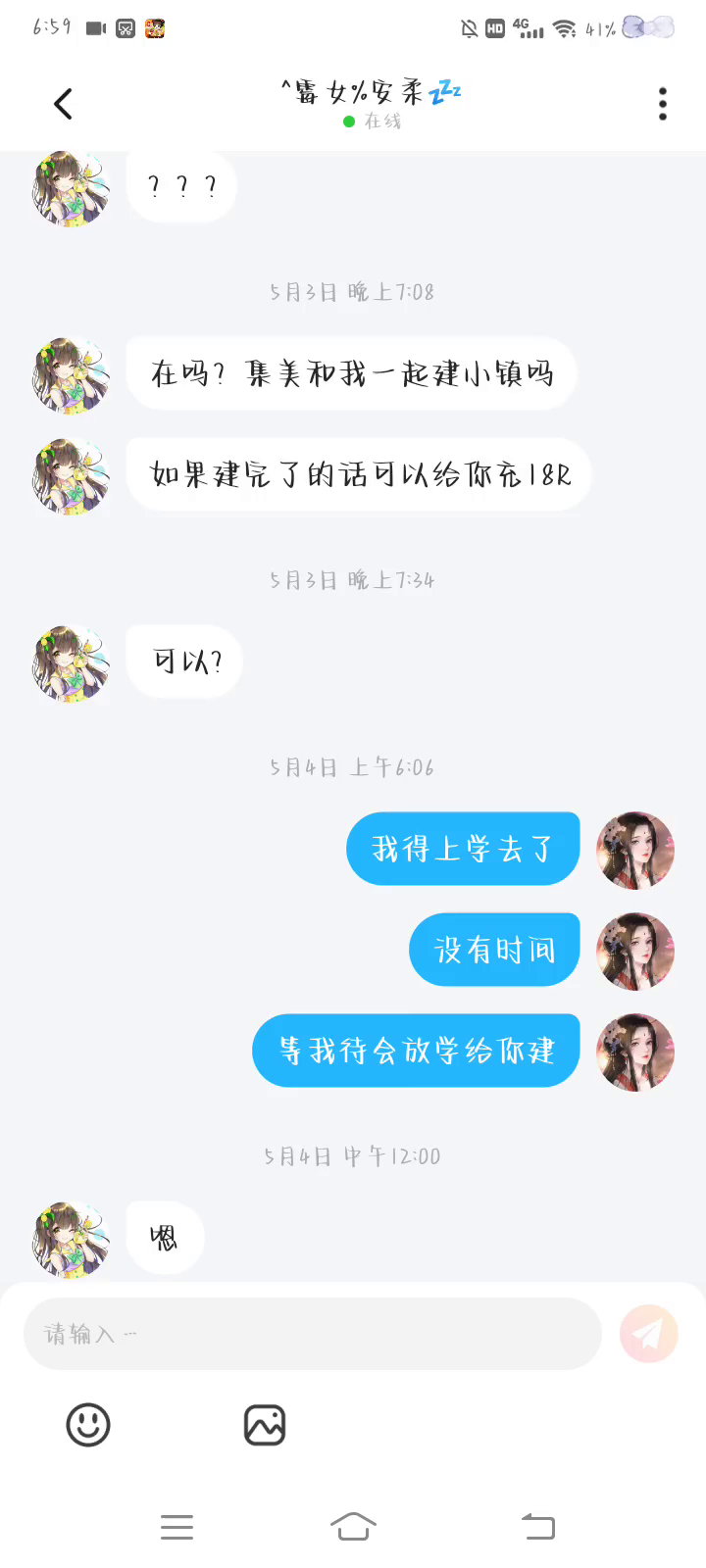
Task: Open the emoji picker
Action: (x=88, y=1425)
